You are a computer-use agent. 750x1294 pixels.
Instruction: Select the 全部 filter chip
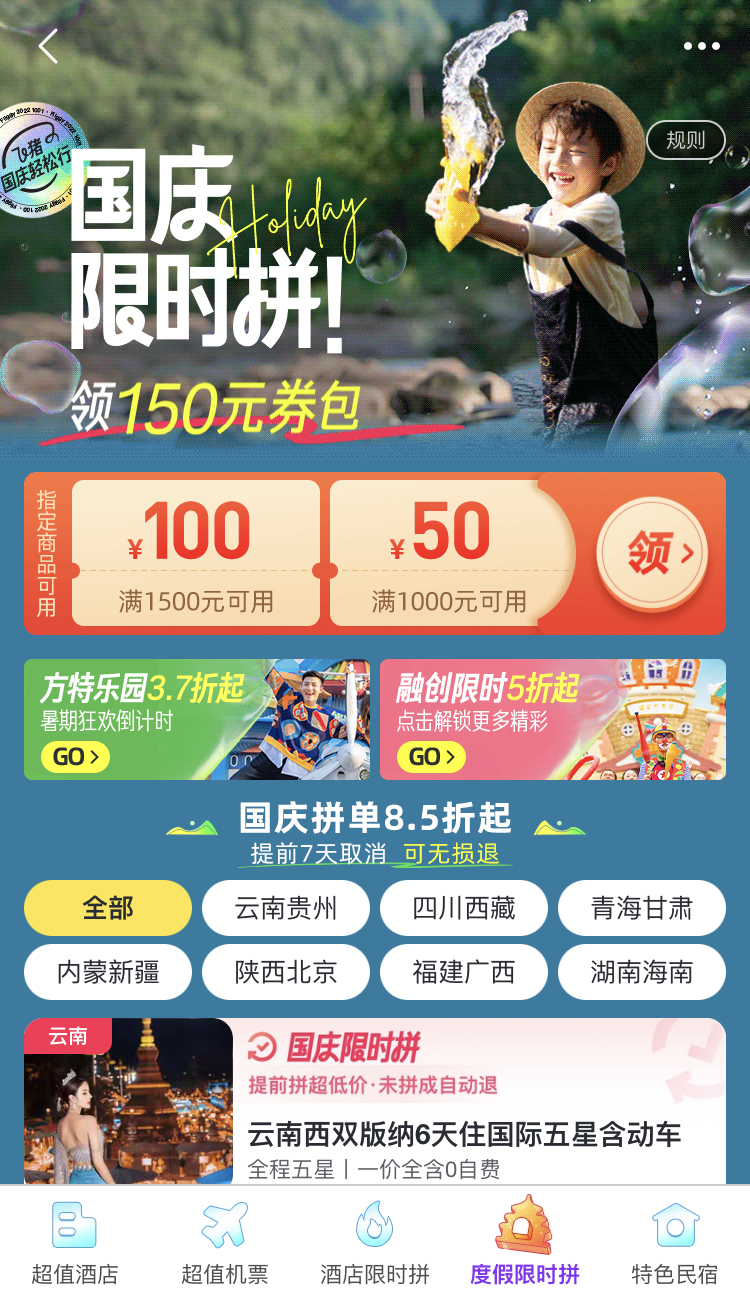(108, 908)
